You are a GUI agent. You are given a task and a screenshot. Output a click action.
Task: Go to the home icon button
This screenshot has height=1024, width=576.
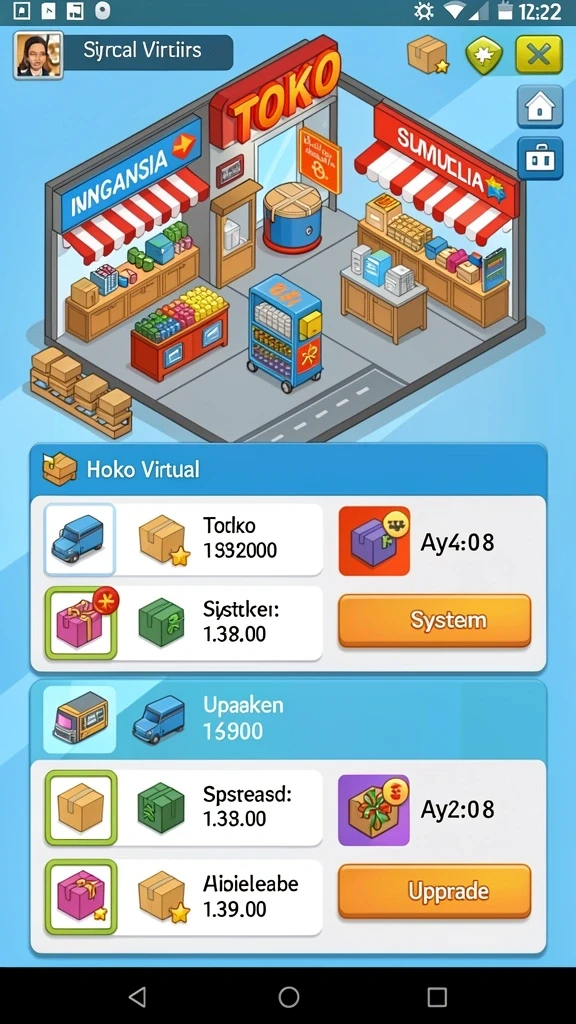tap(540, 106)
